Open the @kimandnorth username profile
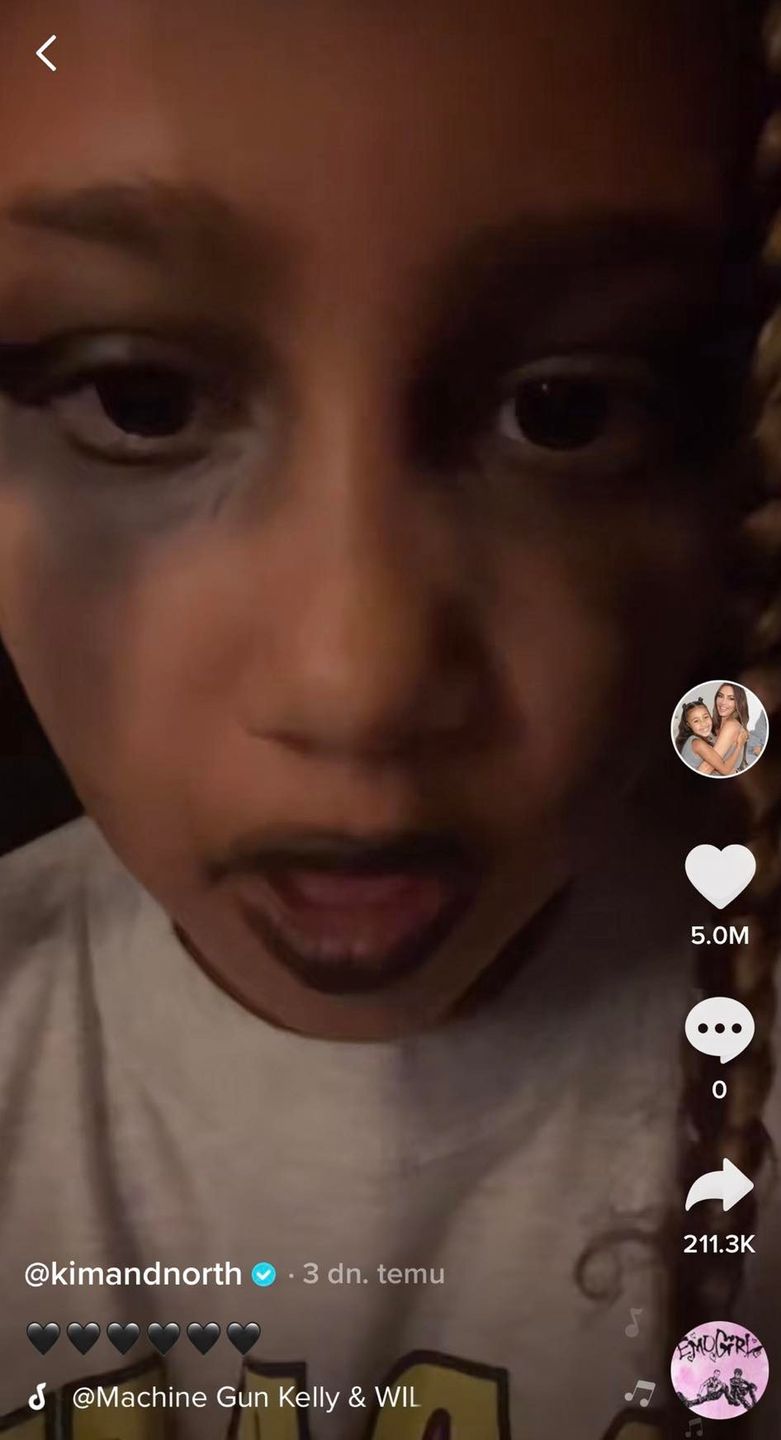The height and width of the screenshot is (1440, 781). (x=133, y=1274)
